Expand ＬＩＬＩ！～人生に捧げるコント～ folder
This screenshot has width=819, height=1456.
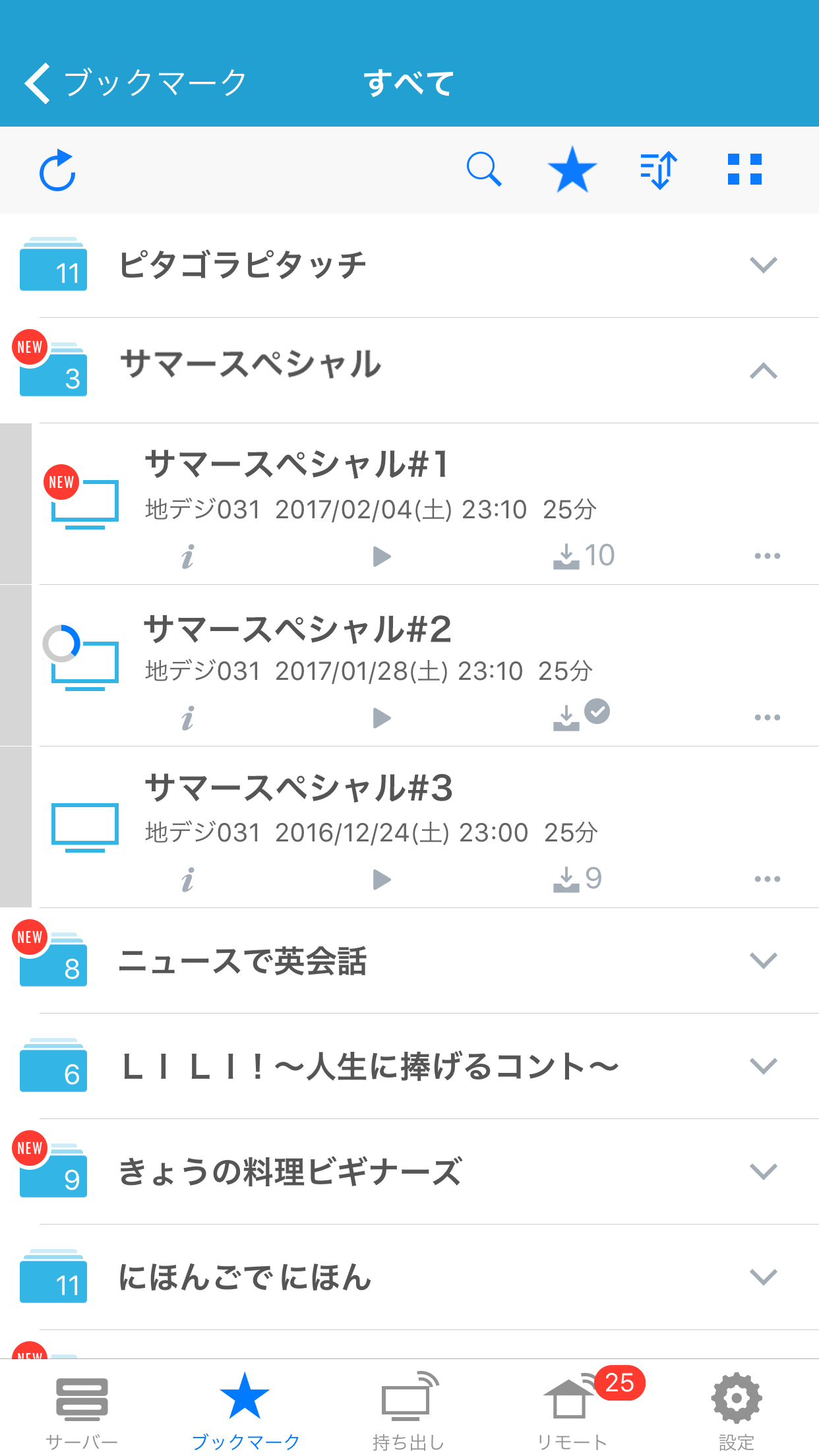pos(763,1066)
